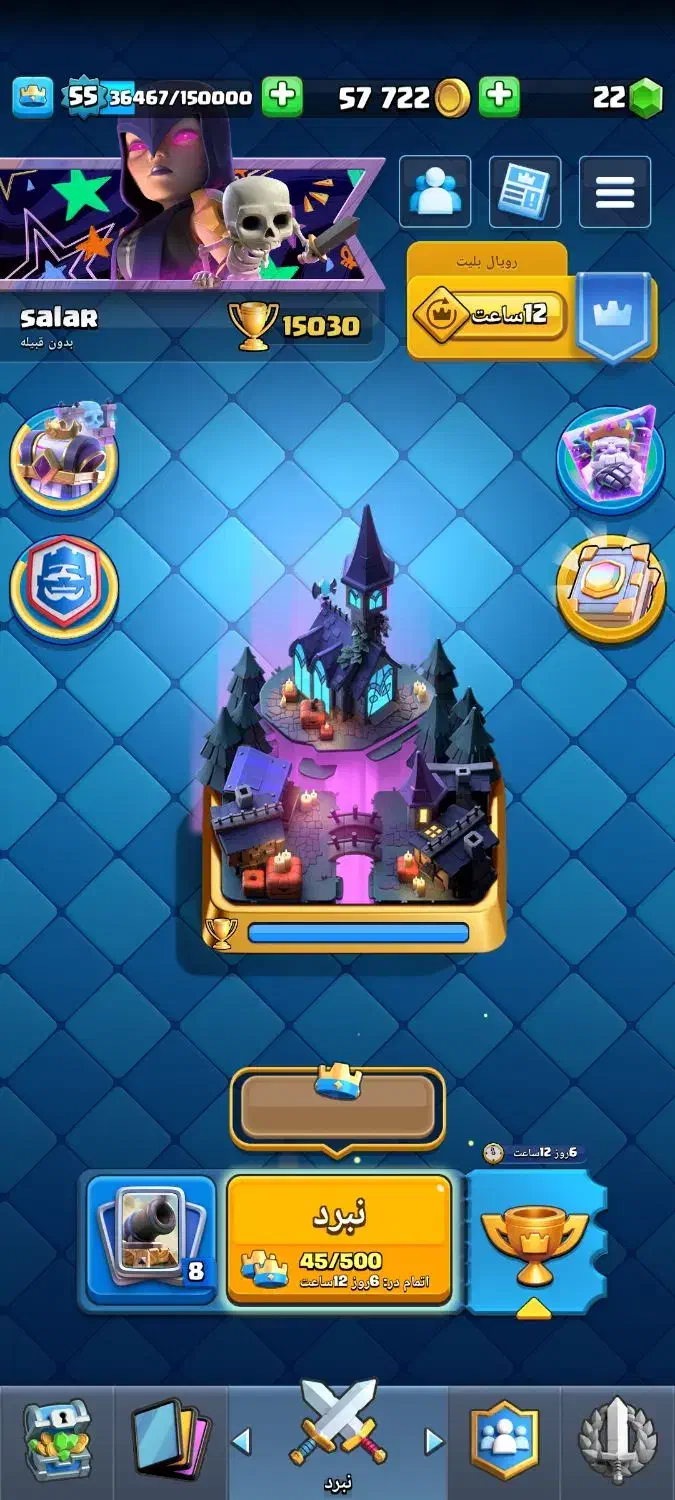This screenshot has height=1500, width=675.
Task: Open the cannon battle deck selector
Action: pyautogui.click(x=151, y=1240)
